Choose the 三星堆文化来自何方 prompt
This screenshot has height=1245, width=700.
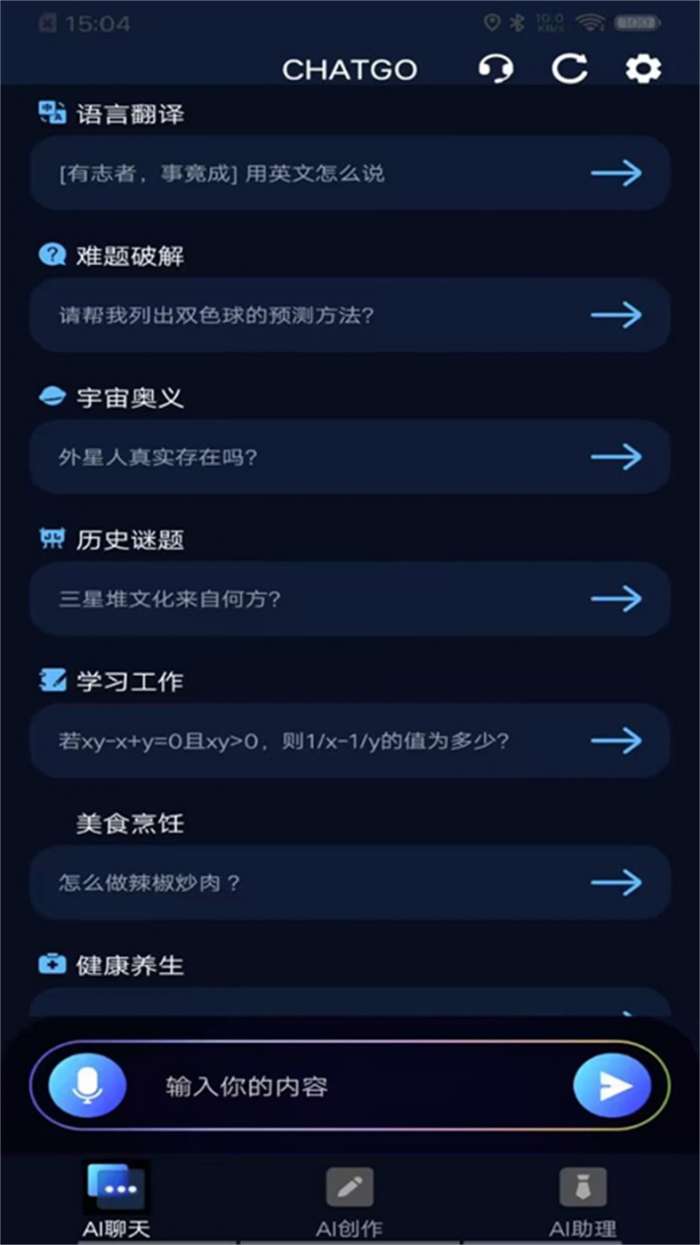[x=349, y=599]
